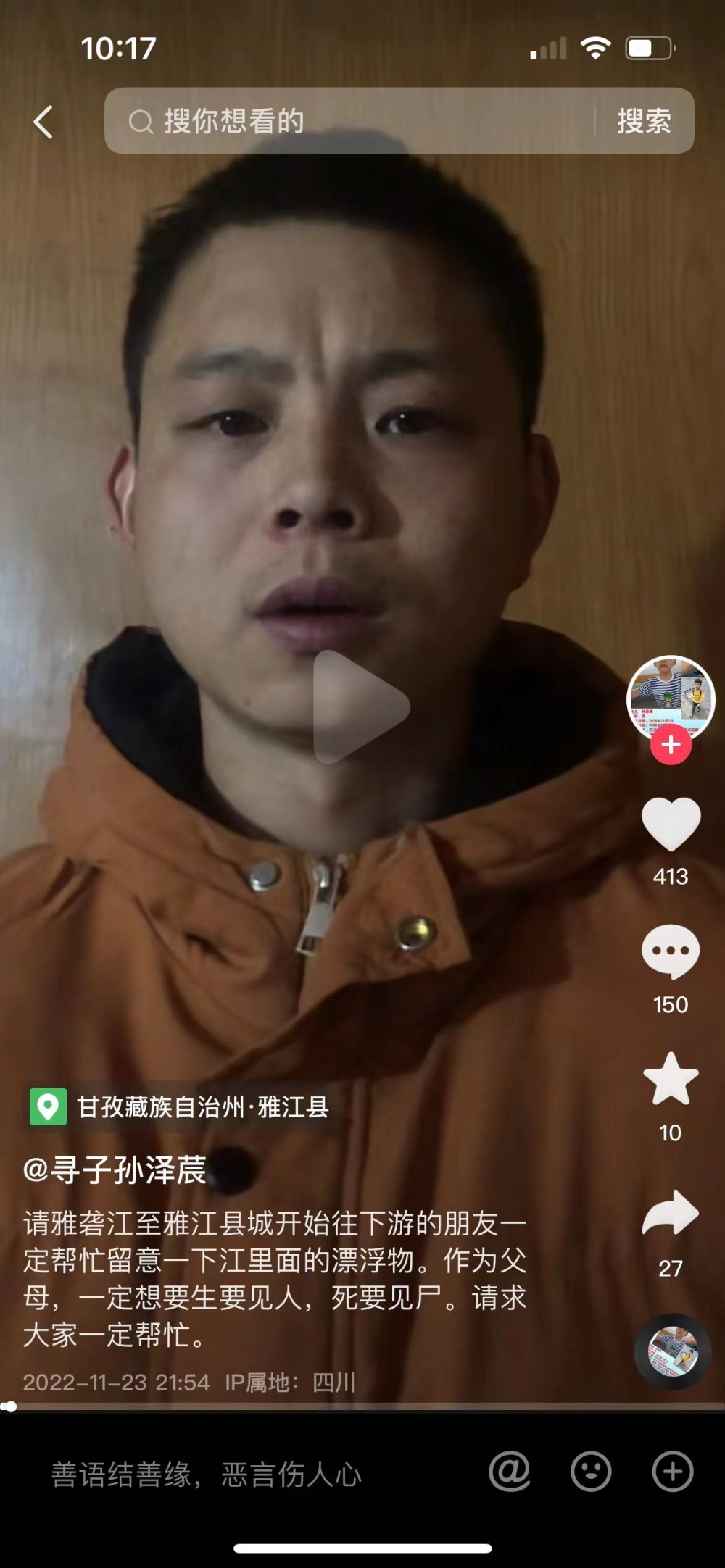Image resolution: width=725 pixels, height=1568 pixels.
Task: Open the author's profile avatar
Action: point(671,696)
